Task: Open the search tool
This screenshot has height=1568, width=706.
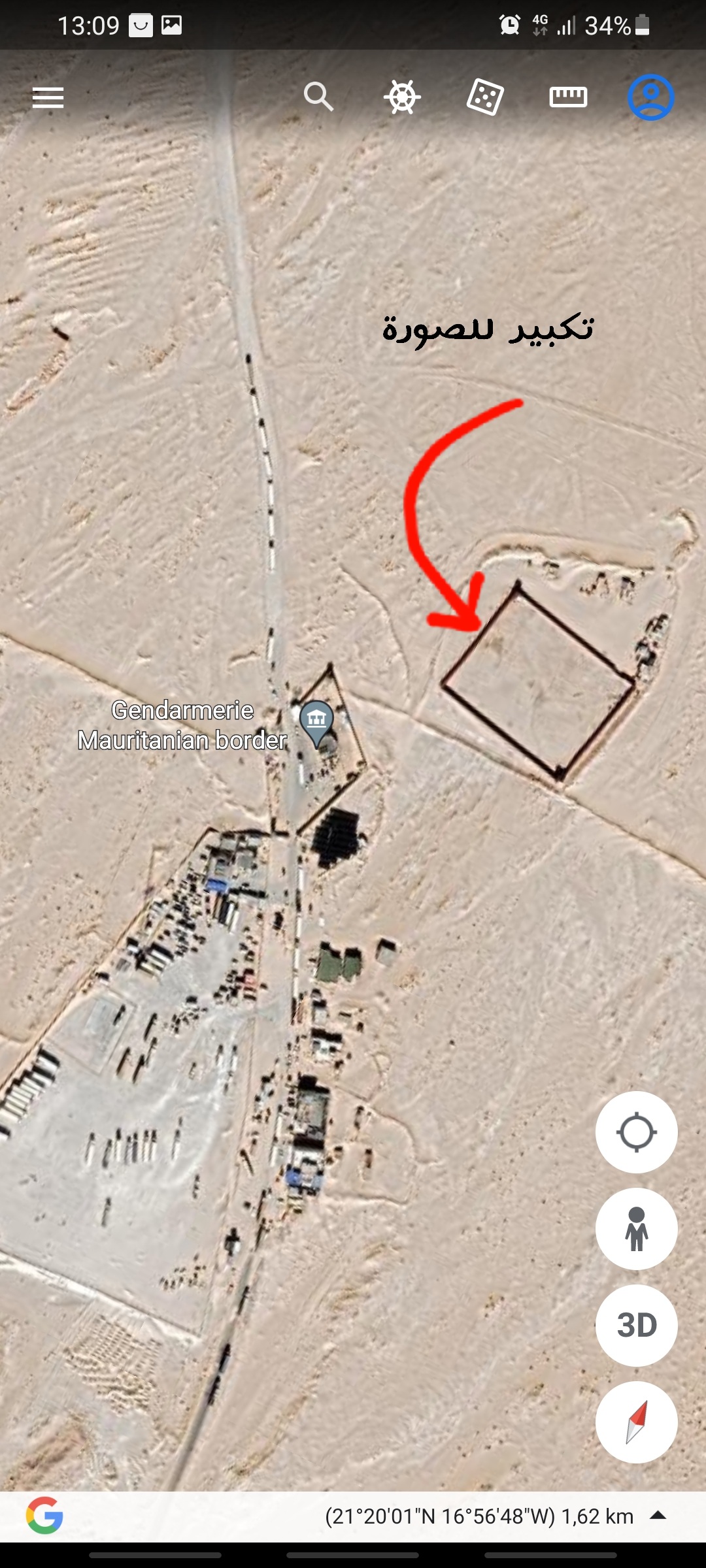Action: point(318,97)
